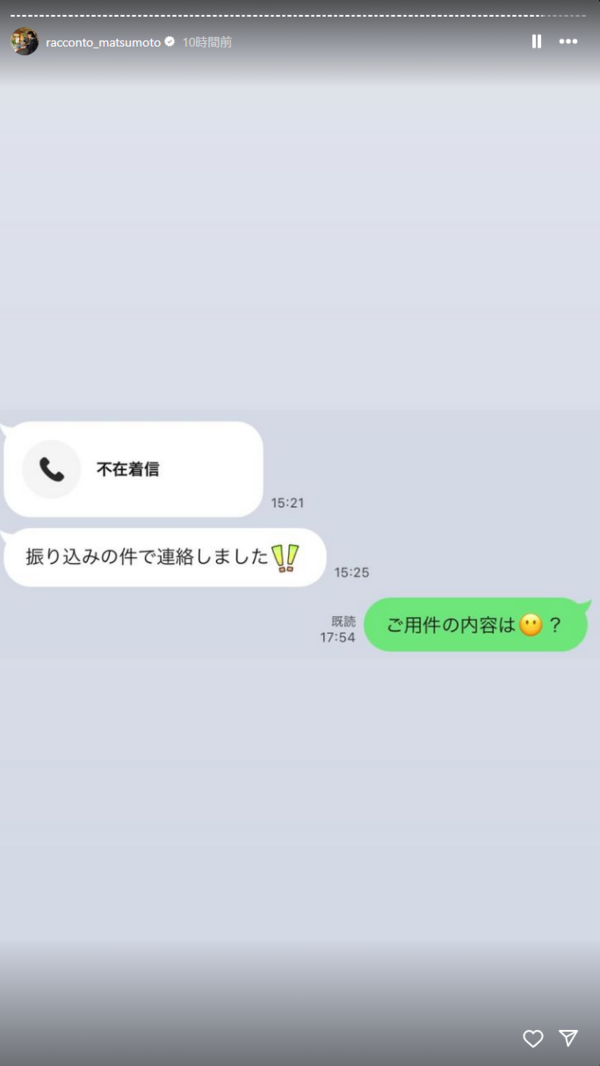Screen dimensions: 600x1066
Task: Open the three-dot more options menu
Action: (568, 42)
